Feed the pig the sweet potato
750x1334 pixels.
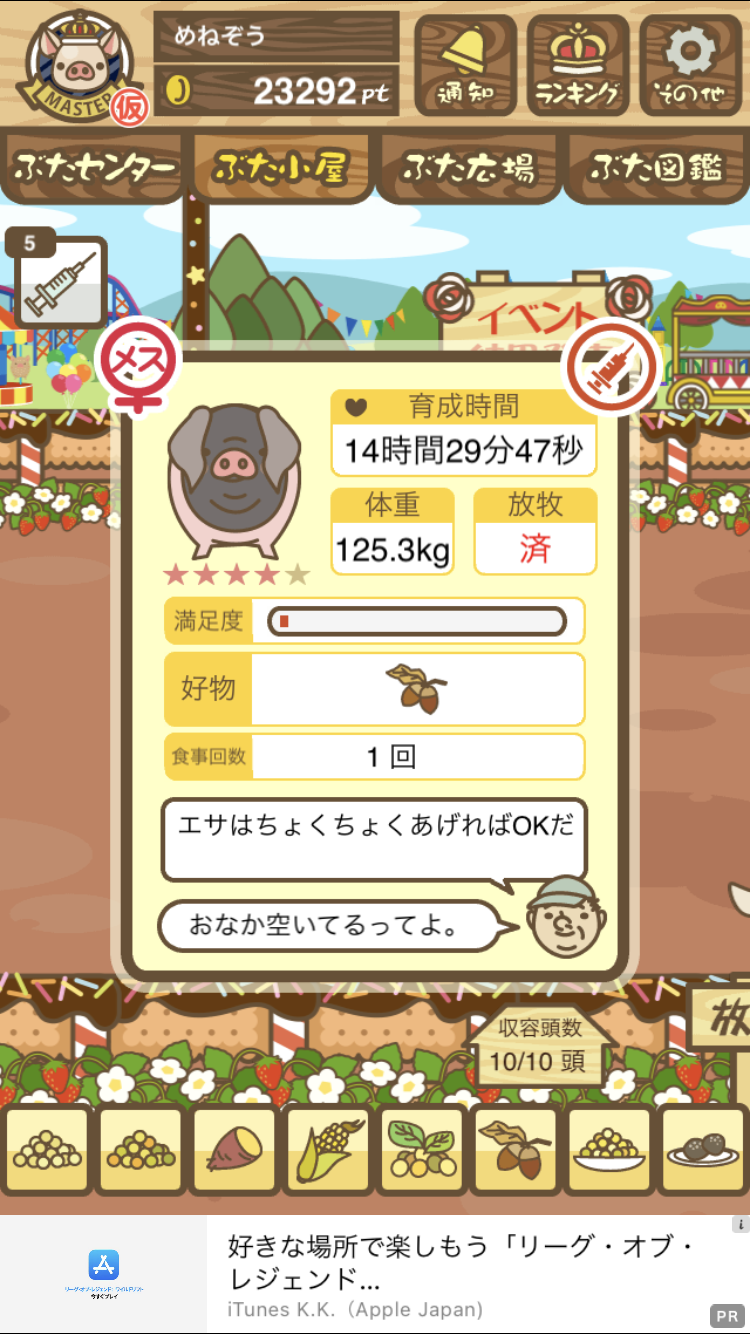233,1150
